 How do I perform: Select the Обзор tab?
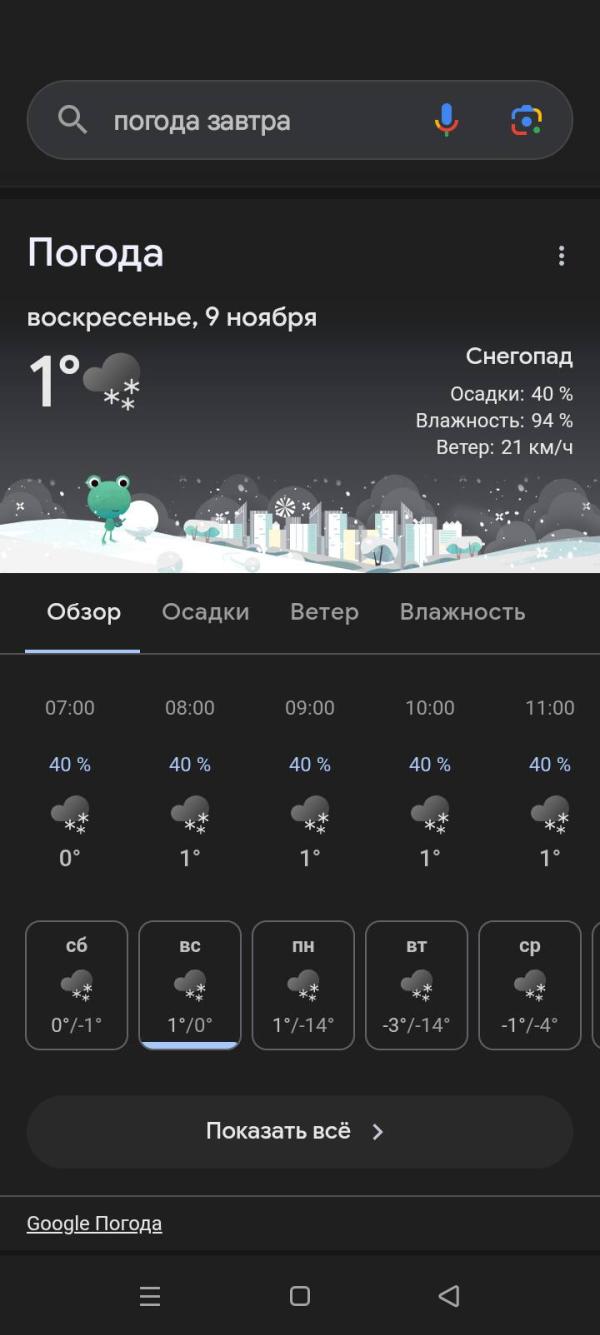tap(84, 612)
